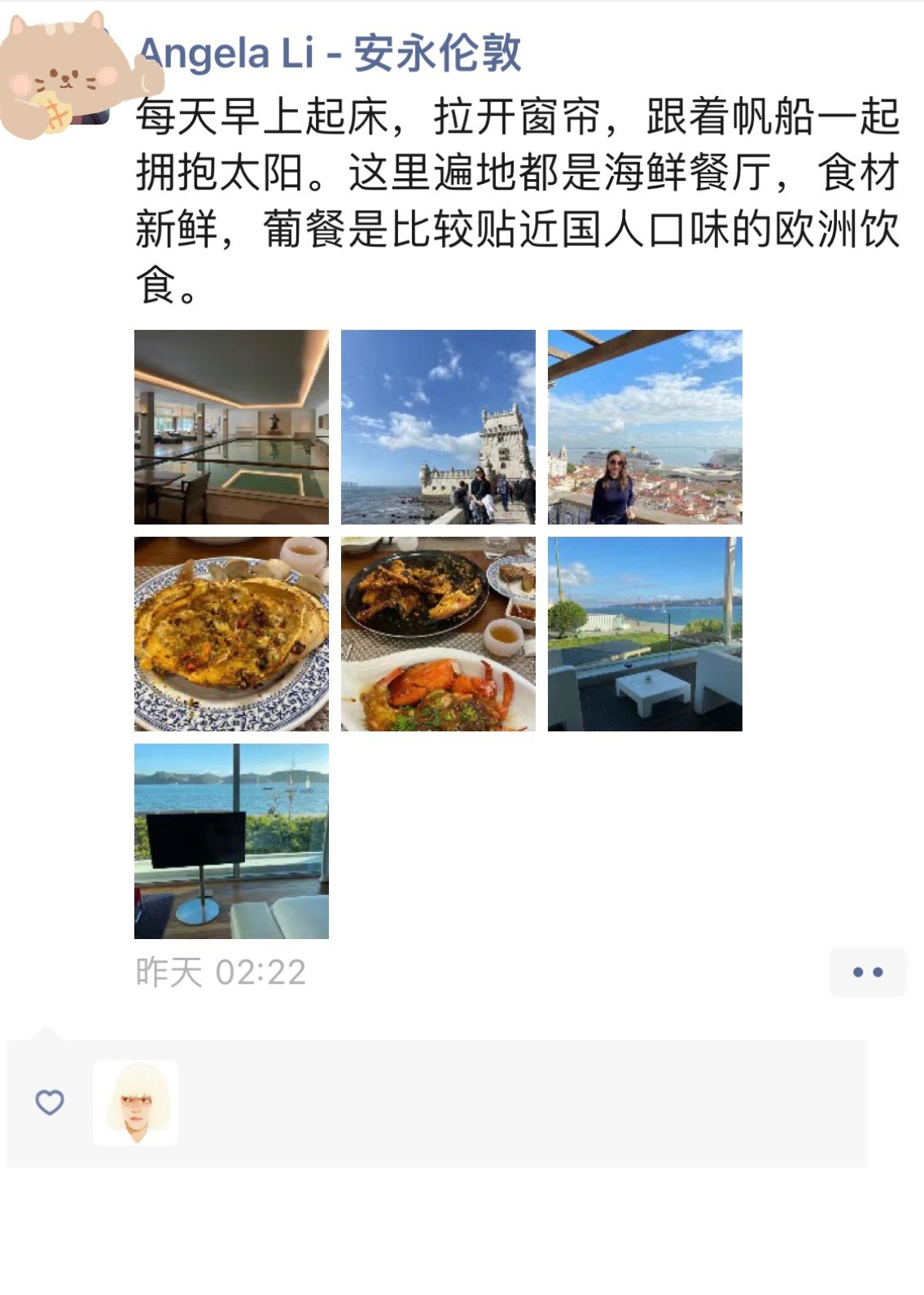Screen dimensions: 924x1295
Task: Open the white-haired liker's profile
Action: click(136, 1103)
